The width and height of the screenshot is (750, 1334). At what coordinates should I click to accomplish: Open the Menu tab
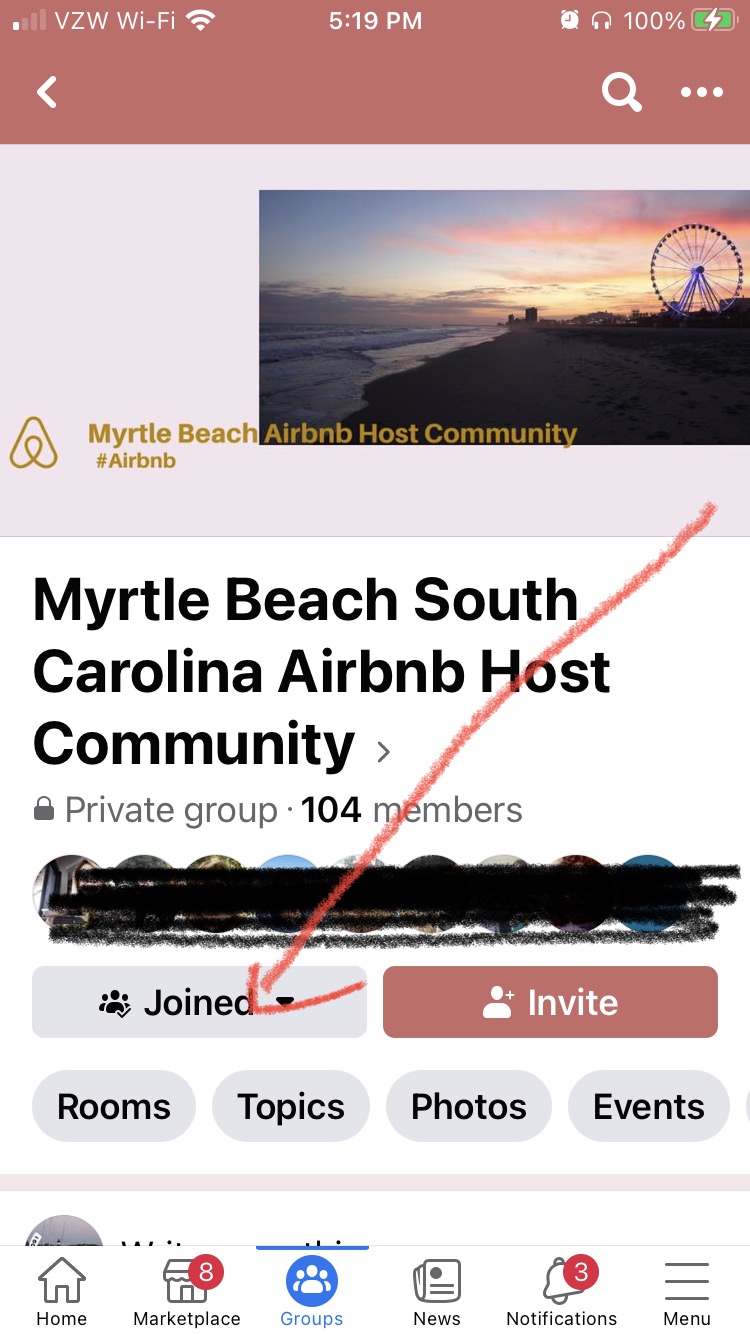pyautogui.click(x=687, y=1292)
